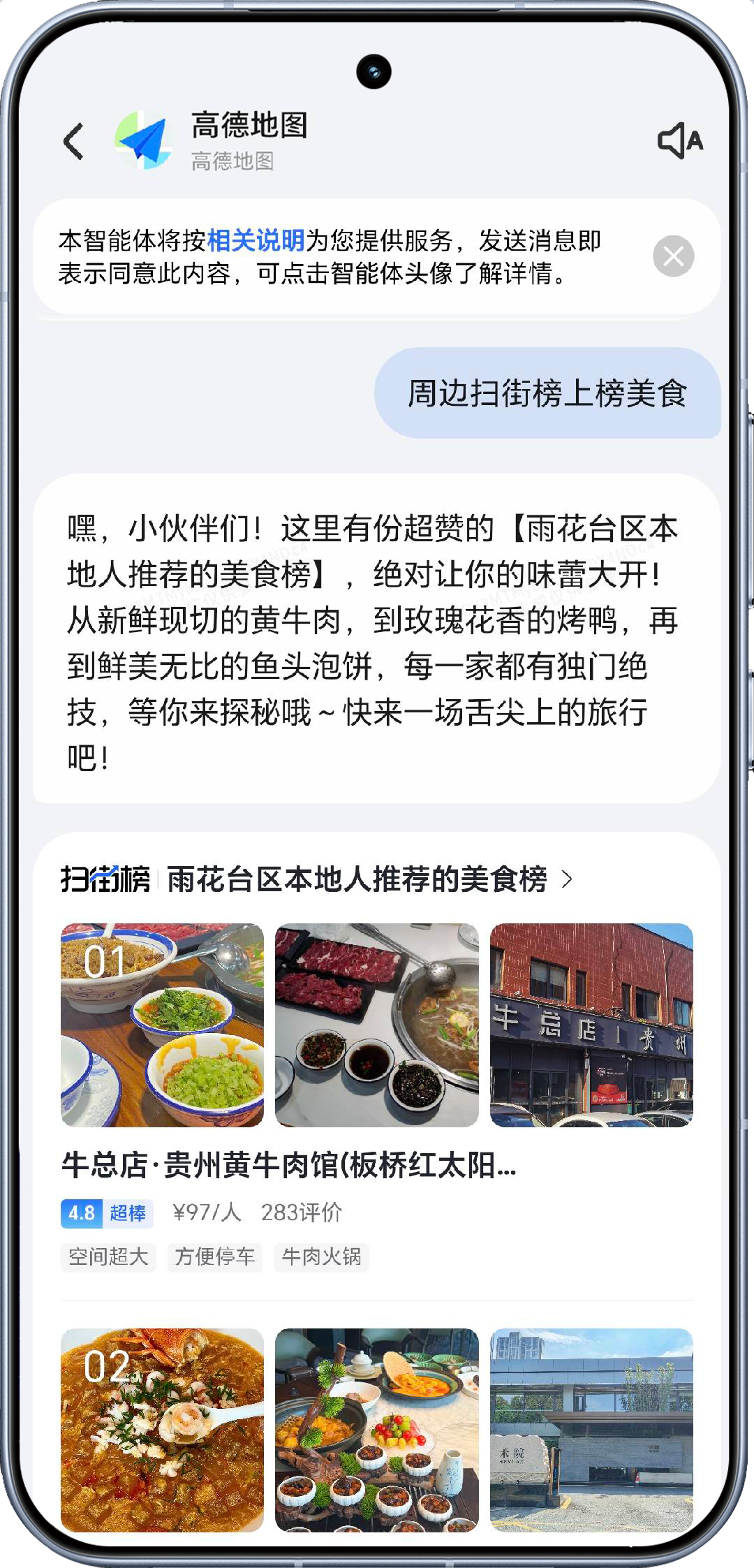This screenshot has width=754, height=1568.
Task: Tap the back arrow to exit chat
Action: click(x=73, y=140)
